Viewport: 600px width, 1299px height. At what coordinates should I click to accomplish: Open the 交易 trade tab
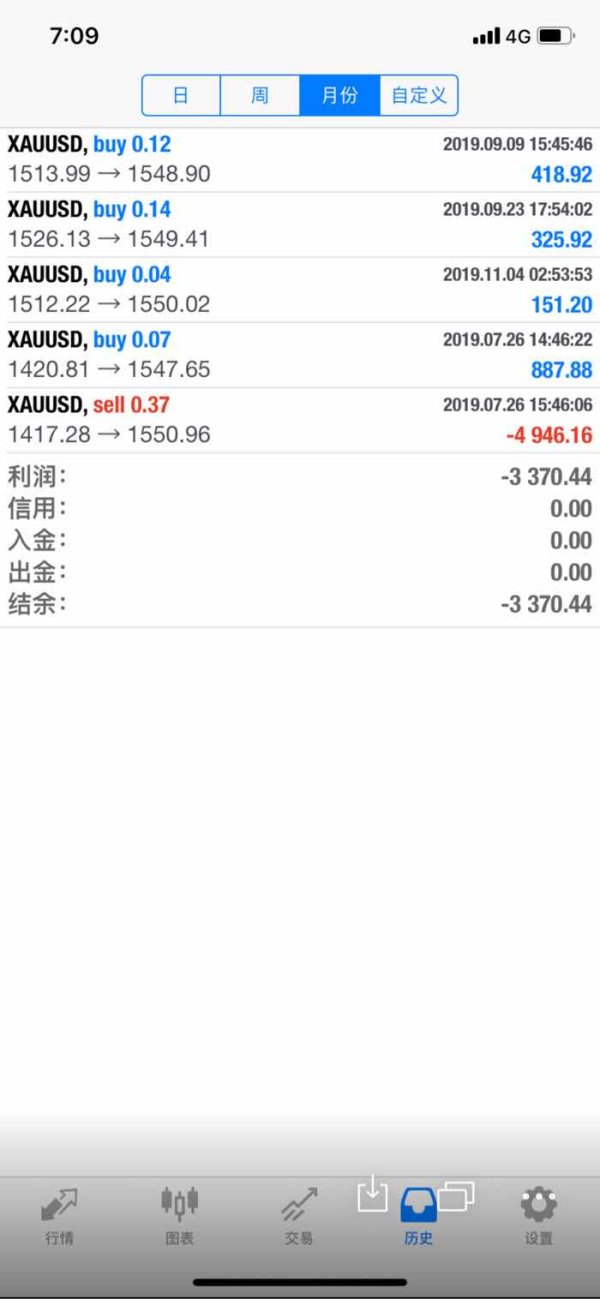coord(299,1215)
